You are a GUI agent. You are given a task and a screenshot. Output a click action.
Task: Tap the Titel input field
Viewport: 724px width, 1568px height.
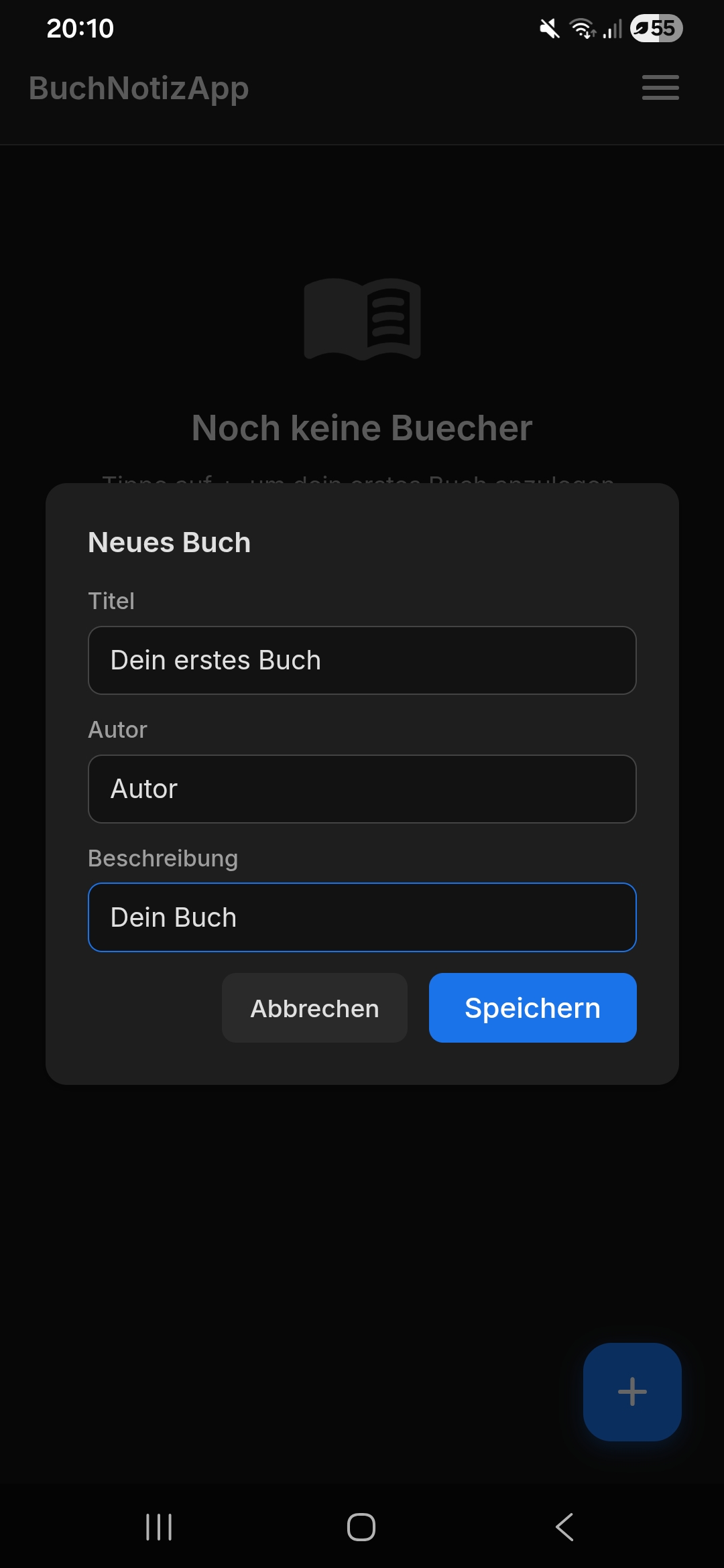point(362,660)
